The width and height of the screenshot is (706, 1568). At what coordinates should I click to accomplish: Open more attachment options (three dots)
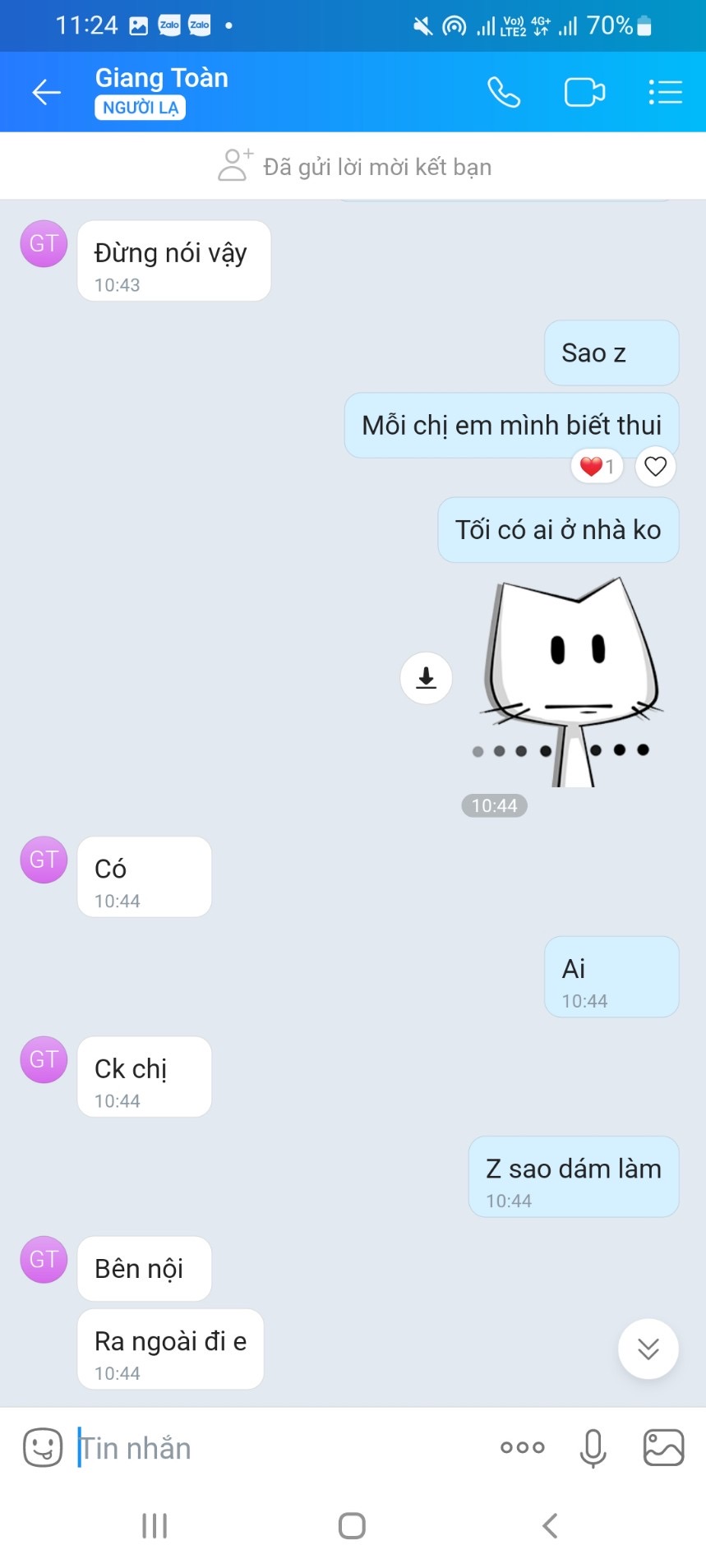(x=523, y=1447)
